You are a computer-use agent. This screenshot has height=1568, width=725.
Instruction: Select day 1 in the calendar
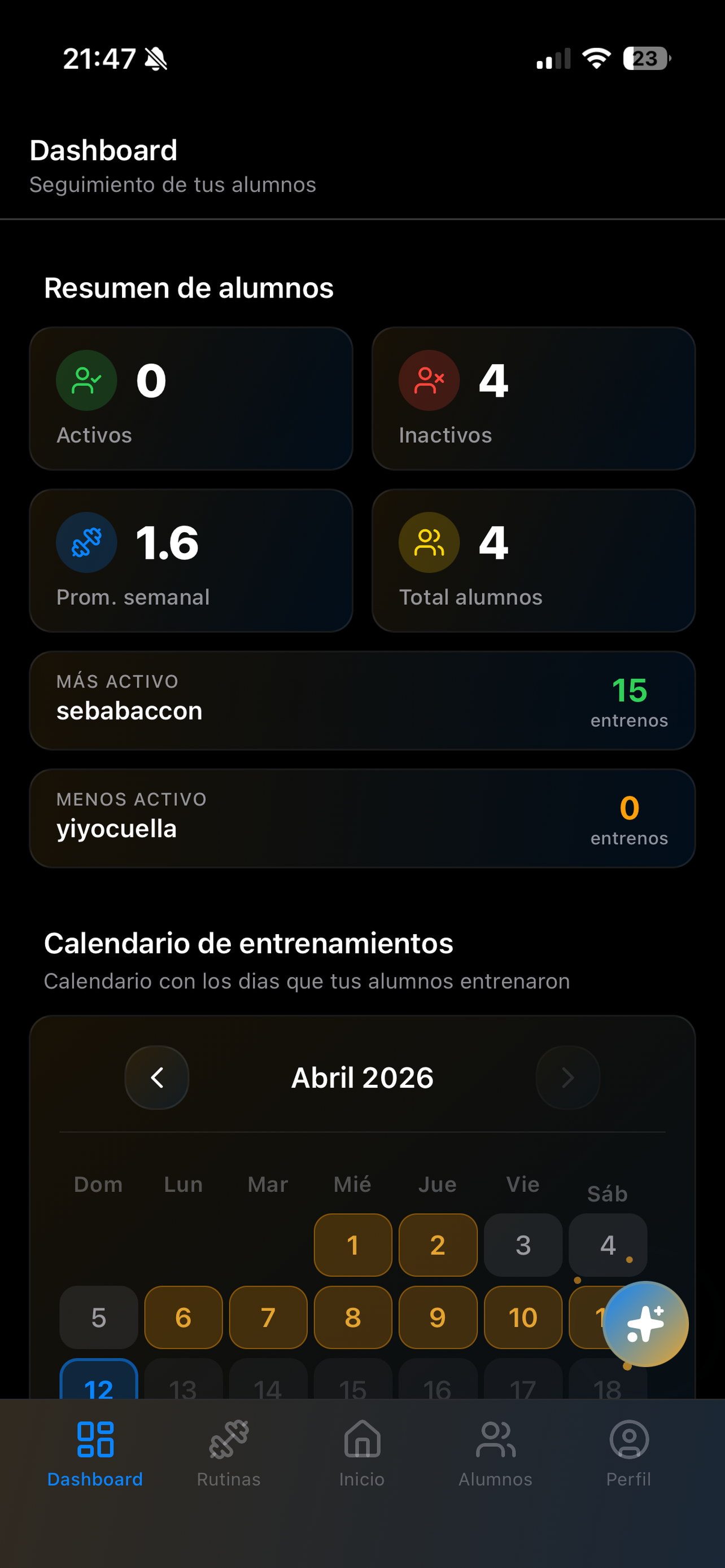[x=352, y=1245]
